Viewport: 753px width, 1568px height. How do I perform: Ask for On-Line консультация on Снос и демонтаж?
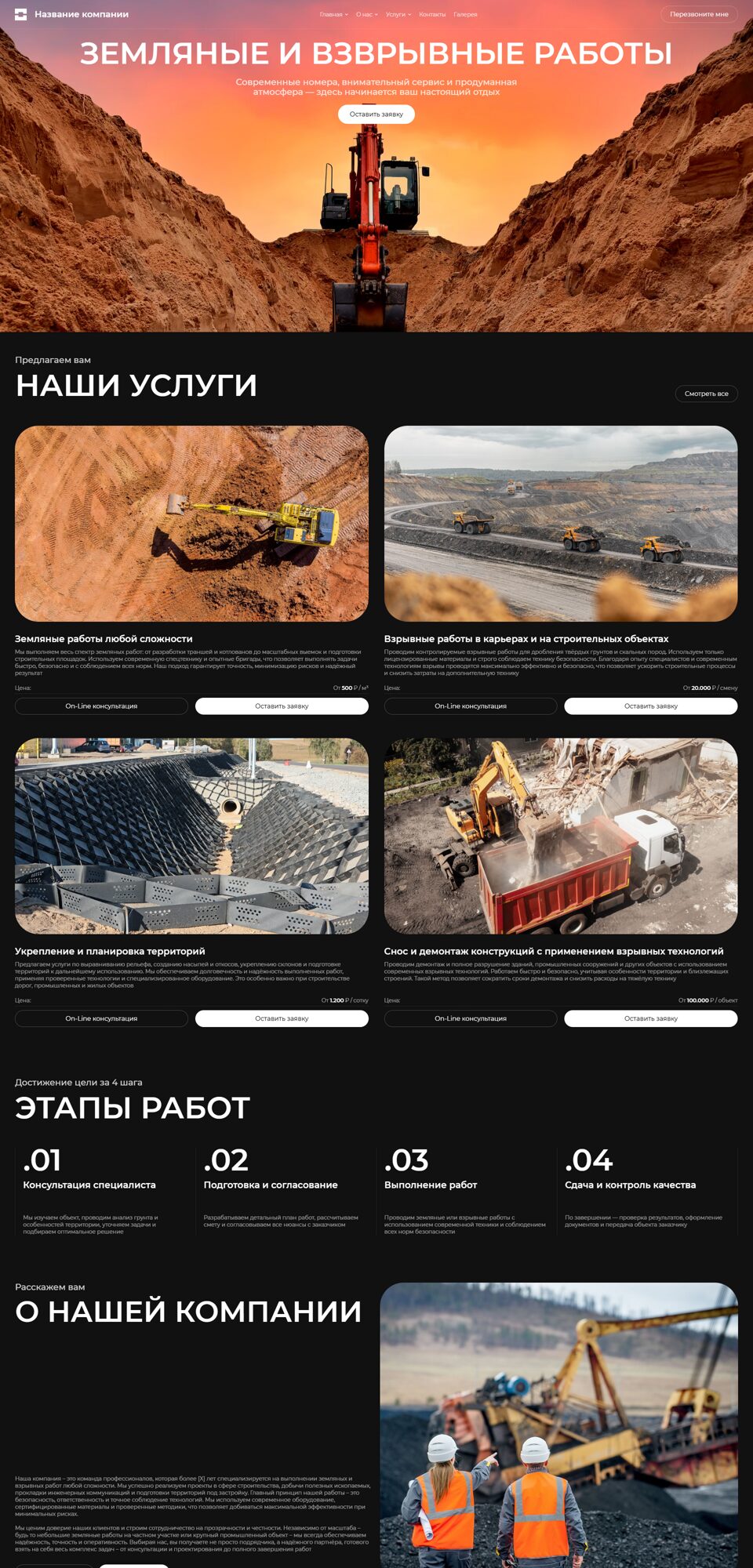[471, 1018]
